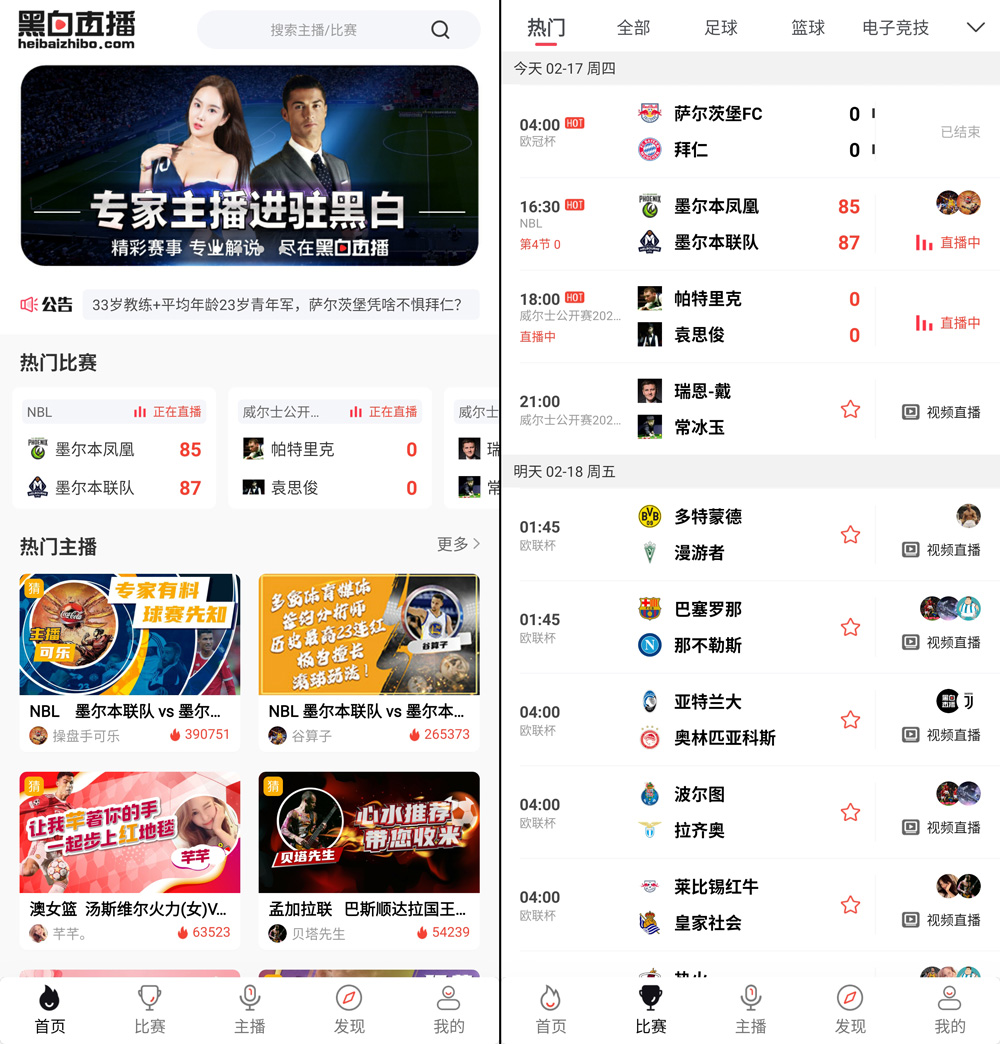1000x1044 pixels.
Task: Open the 亚特兰大 vs 奥林匹亚科斯 match row
Action: pyautogui.click(x=718, y=720)
